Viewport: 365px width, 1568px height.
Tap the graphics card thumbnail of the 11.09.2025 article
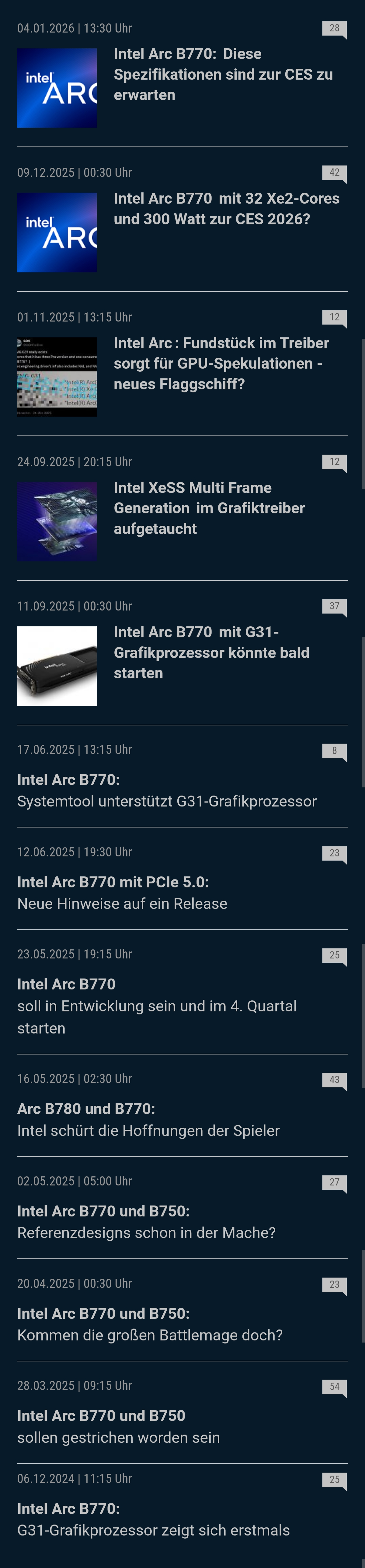pos(57,666)
